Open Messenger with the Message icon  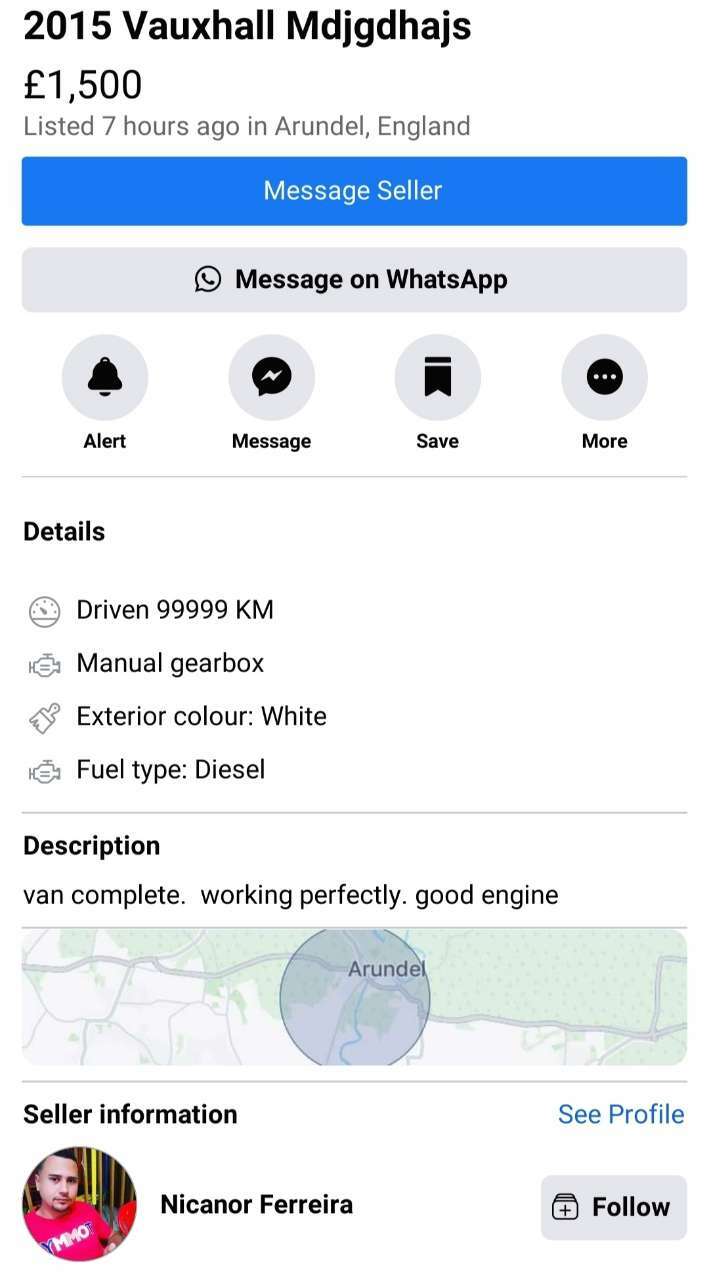271,378
